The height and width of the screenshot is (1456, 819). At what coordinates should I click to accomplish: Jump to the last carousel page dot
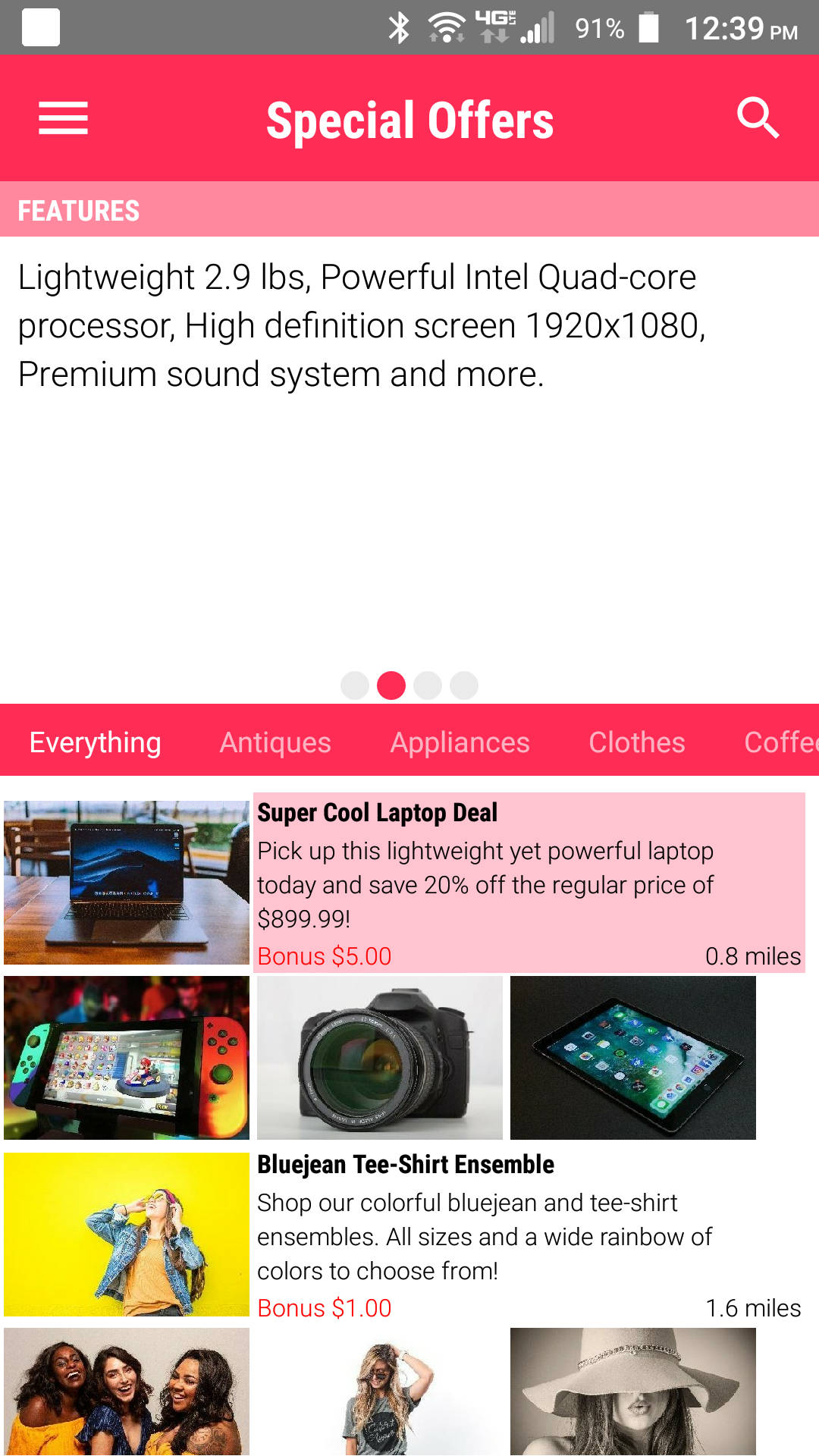click(x=464, y=686)
